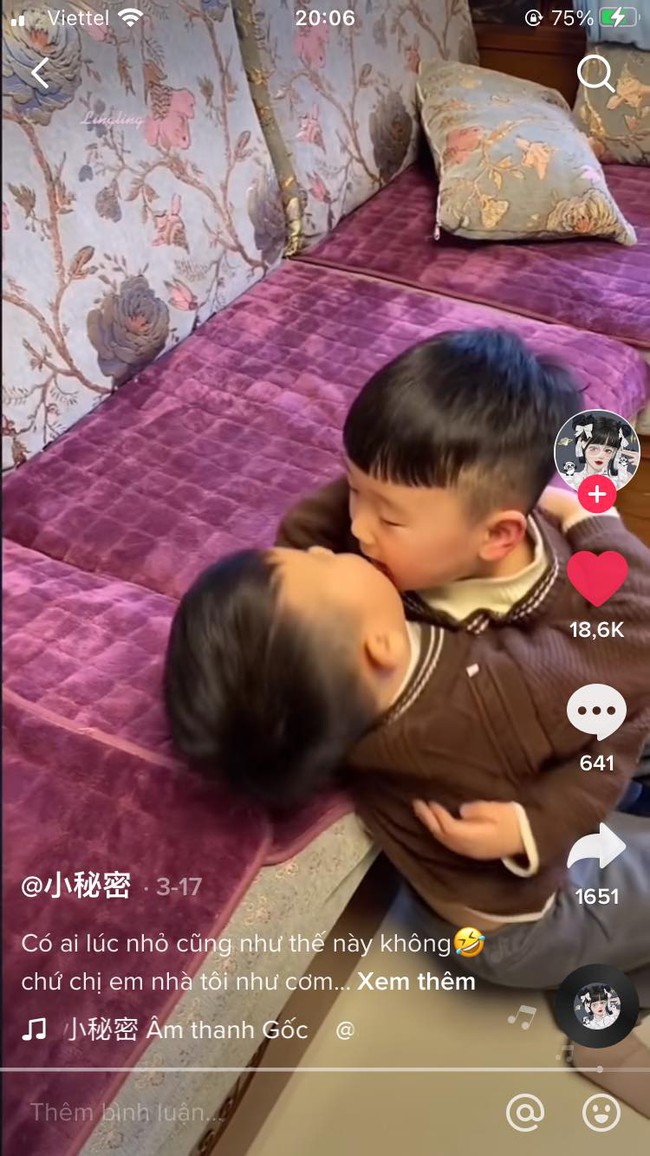This screenshot has width=650, height=1156.
Task: Follow the creator with the plus badge
Action: tap(597, 494)
